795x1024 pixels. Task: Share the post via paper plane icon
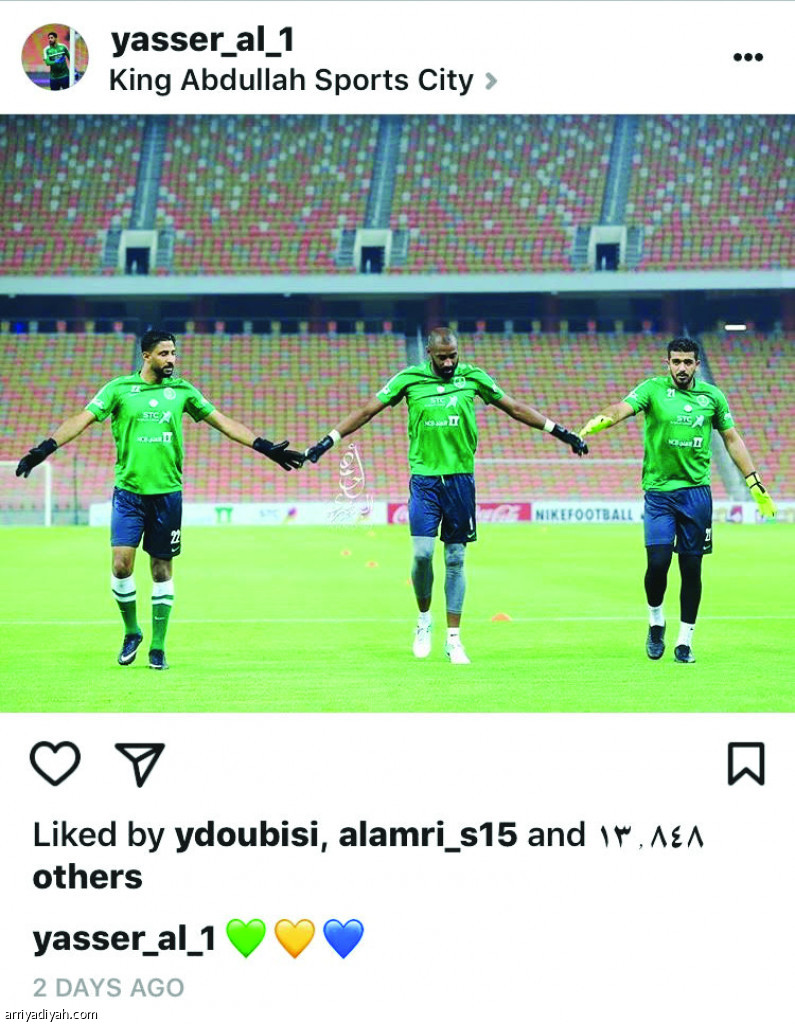click(139, 764)
